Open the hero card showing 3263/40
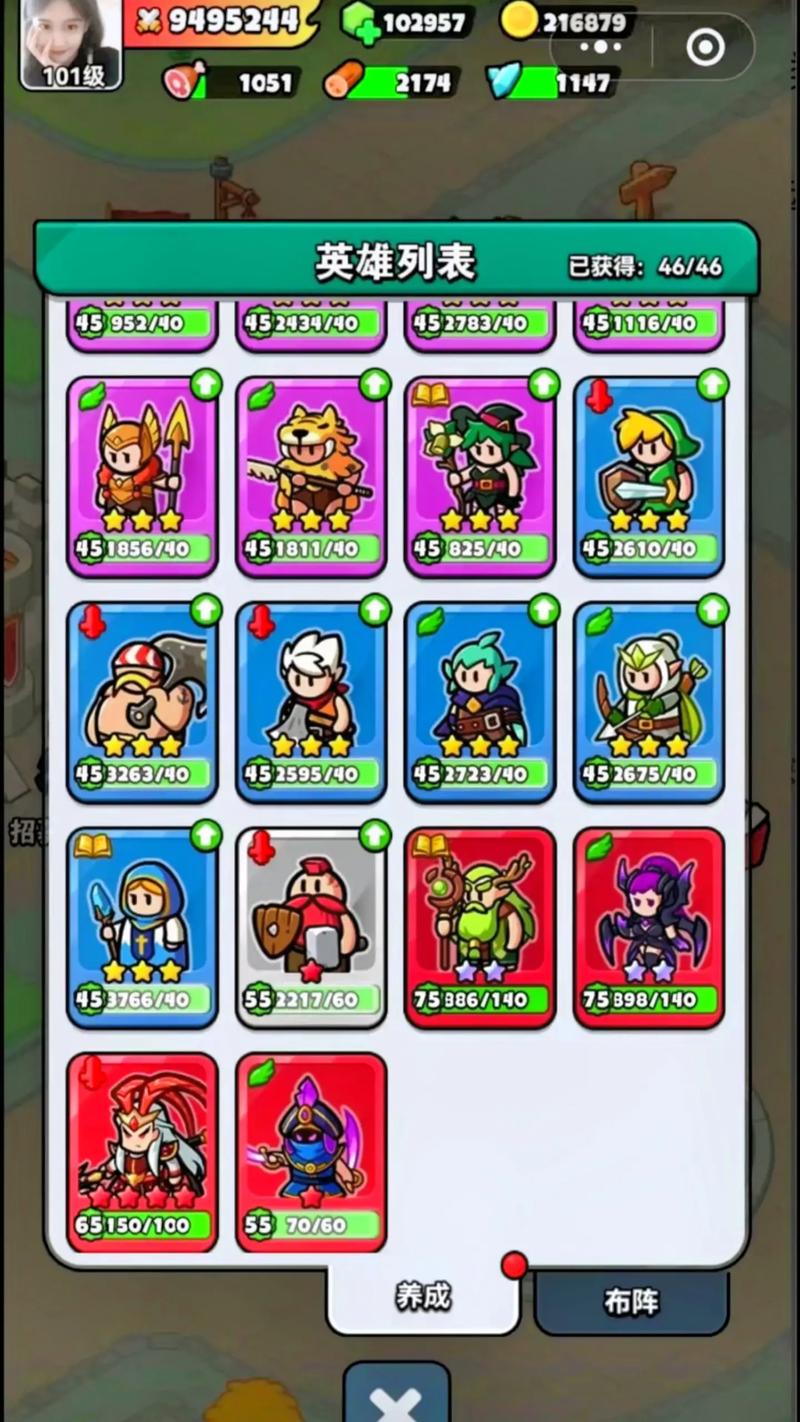The image size is (800, 1422). [142, 702]
